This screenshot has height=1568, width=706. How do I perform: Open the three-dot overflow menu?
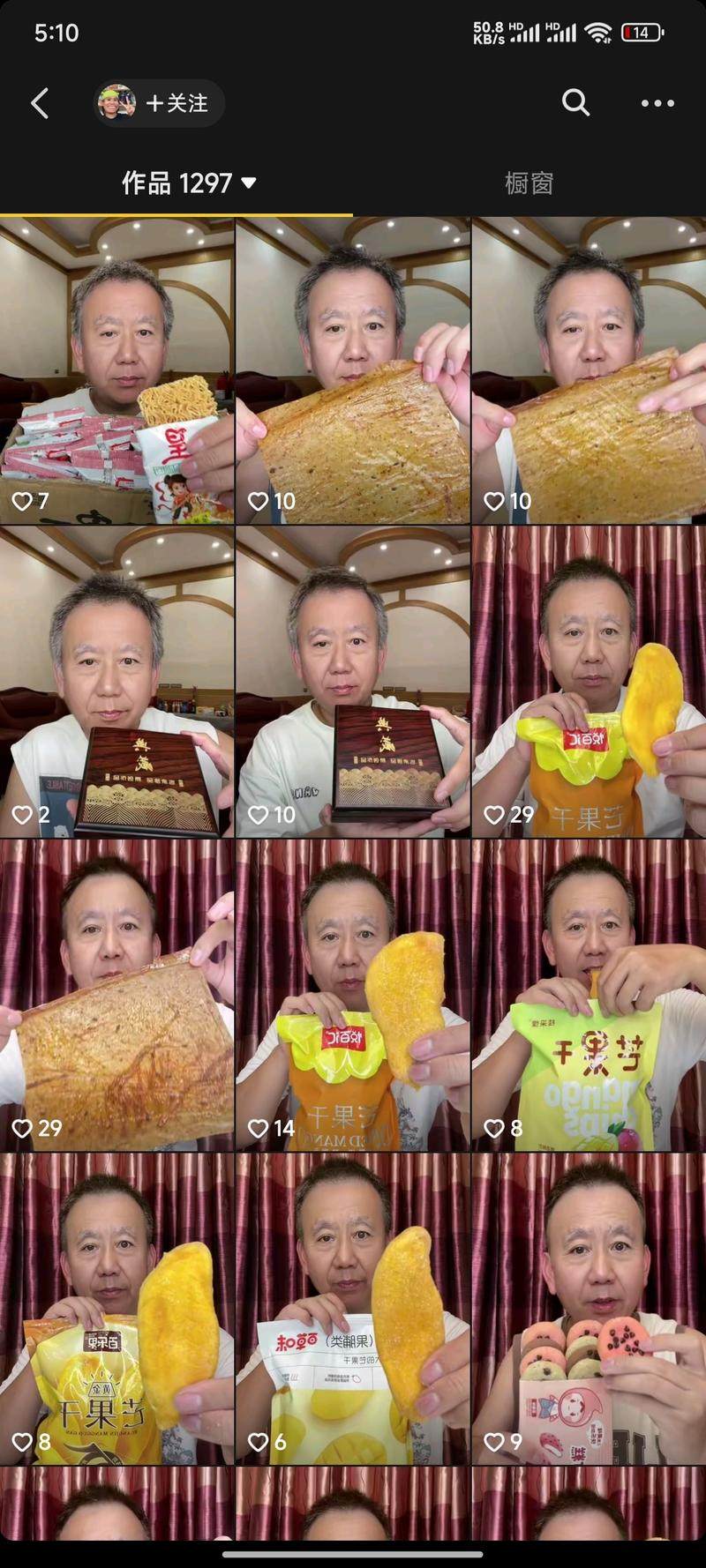(x=657, y=104)
